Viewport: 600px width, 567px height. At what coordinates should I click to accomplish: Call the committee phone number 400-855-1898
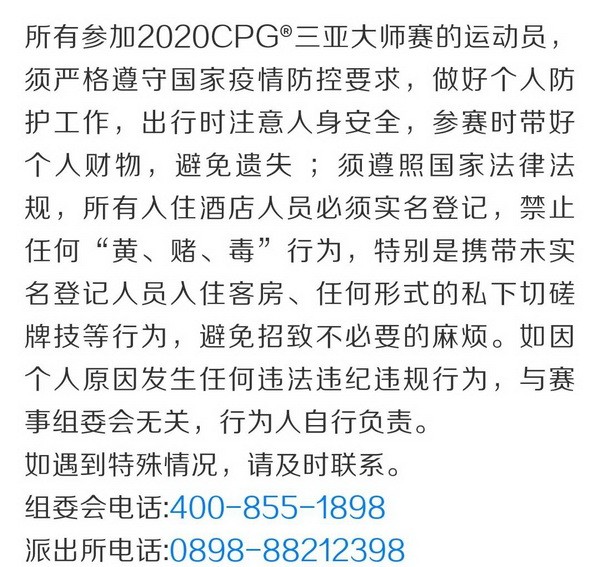tap(278, 506)
